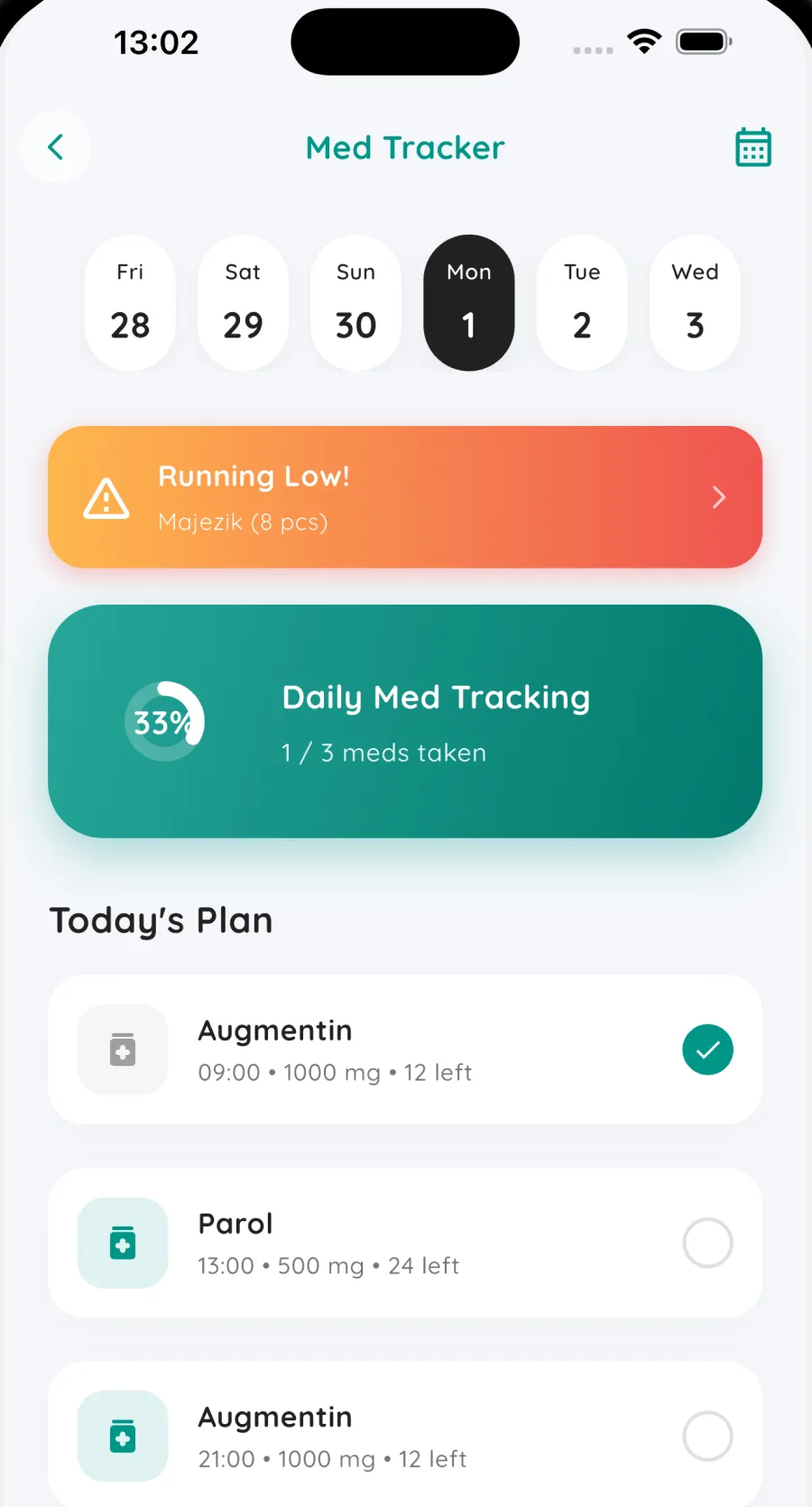
Task: Uncheck the 09:00 Augmentin dose
Action: [x=708, y=1049]
